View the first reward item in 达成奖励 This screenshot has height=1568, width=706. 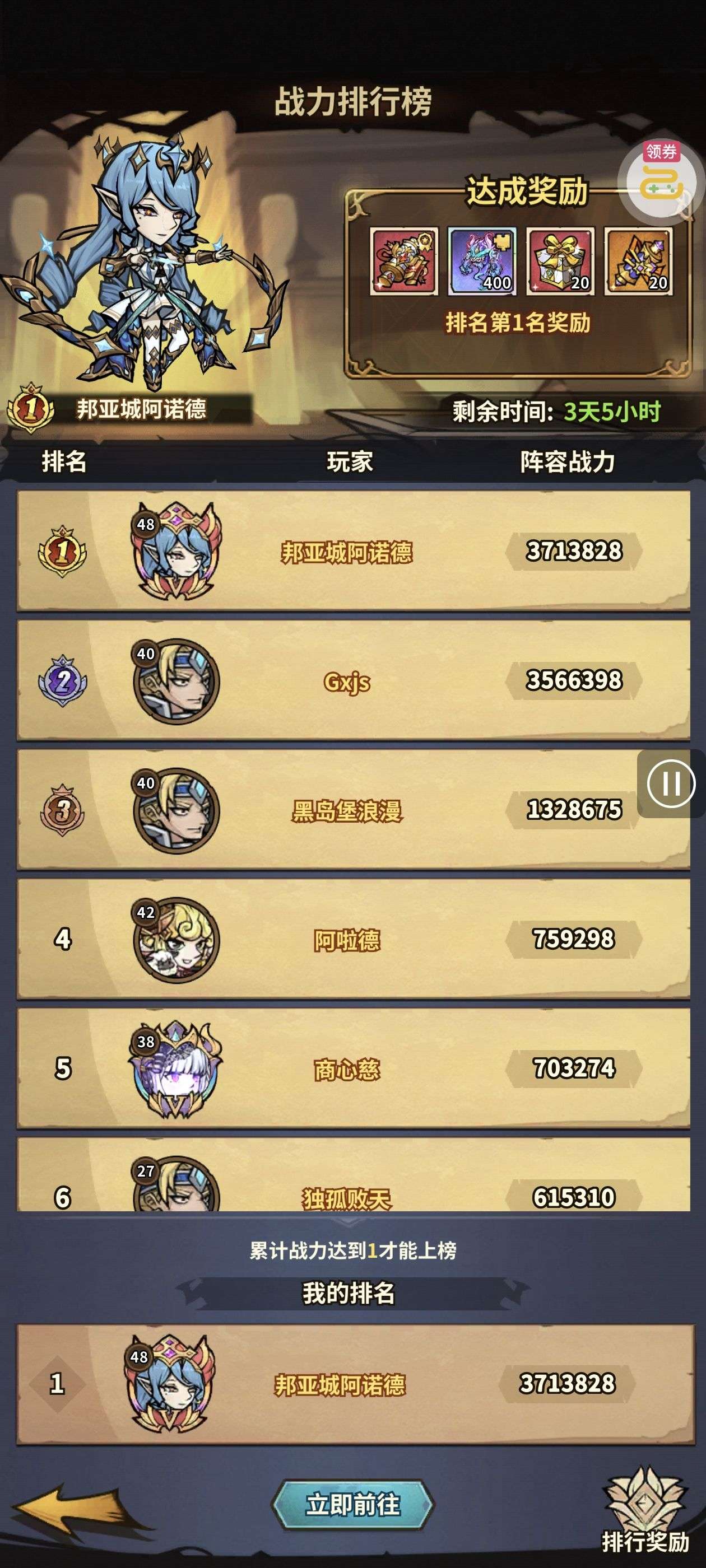pos(404,262)
